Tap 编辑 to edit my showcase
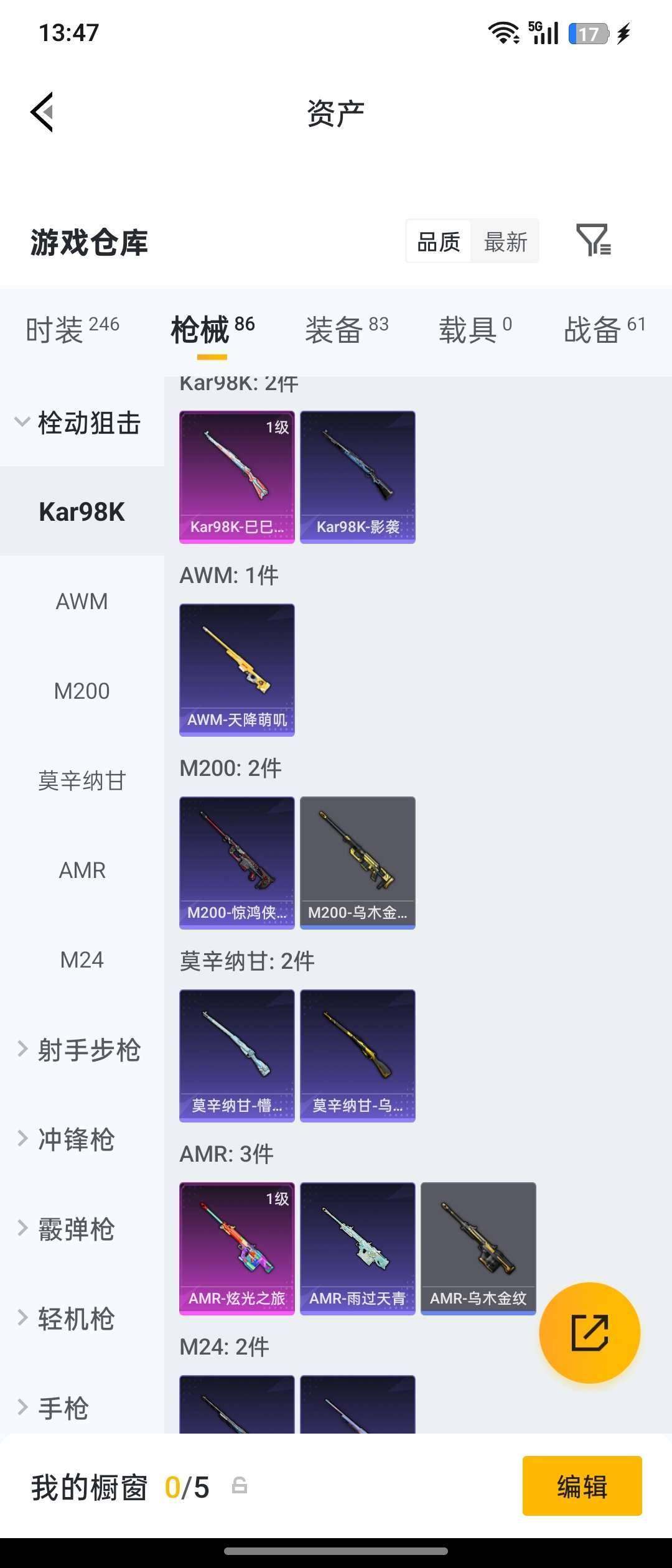This screenshot has width=672, height=1568. click(582, 1486)
